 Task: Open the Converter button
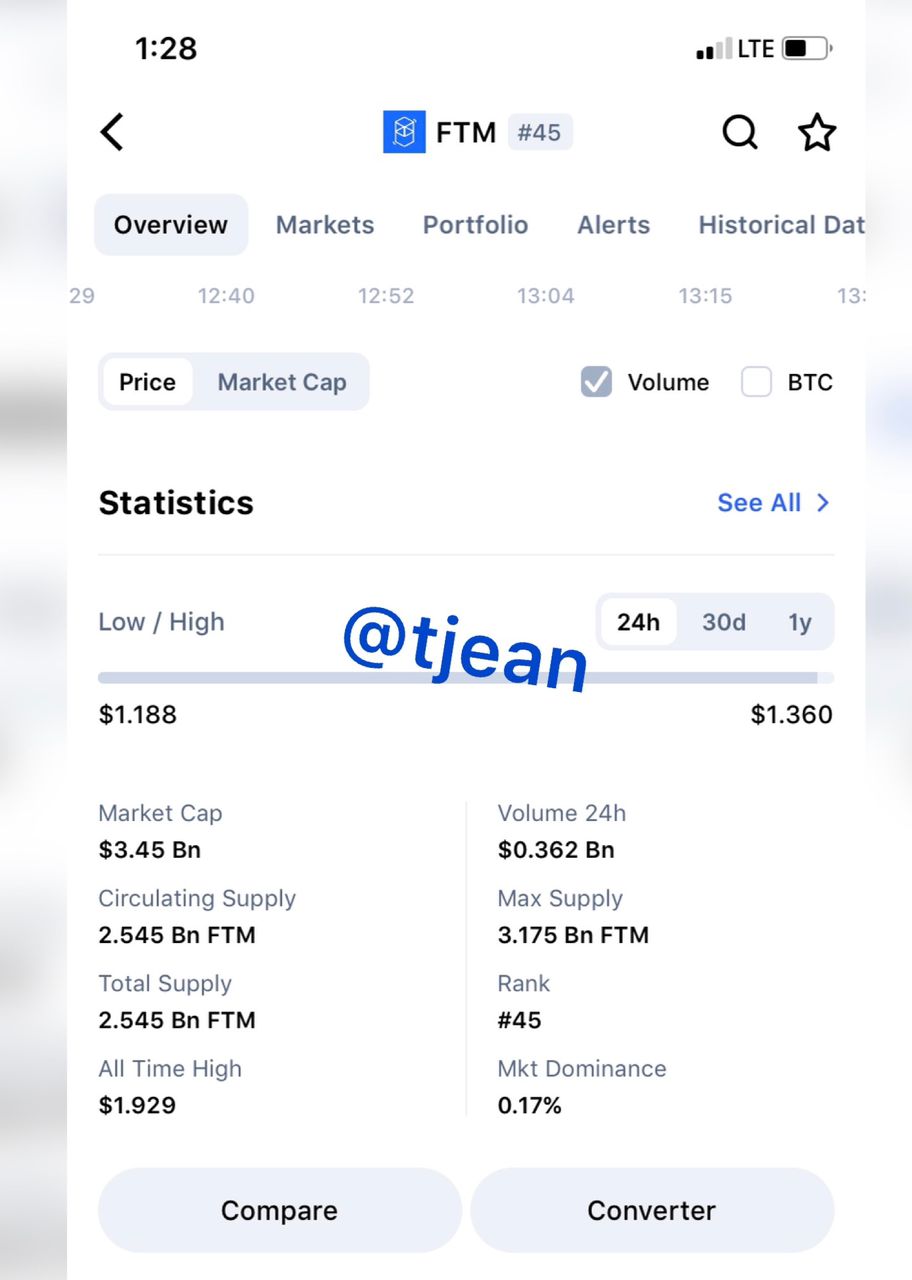click(x=652, y=1210)
